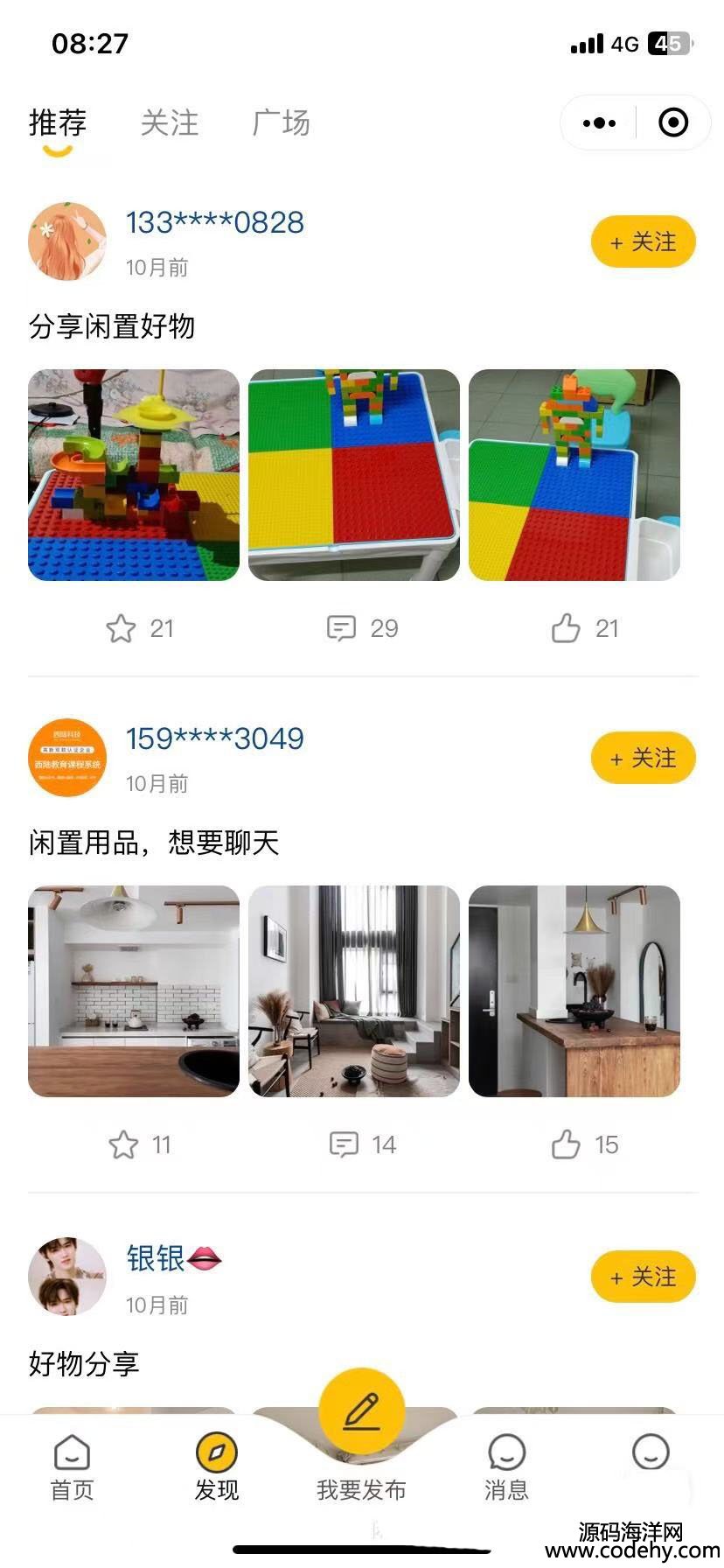Image resolution: width=724 pixels, height=1568 pixels.
Task: Open the first toy blocks photo
Action: (x=134, y=475)
